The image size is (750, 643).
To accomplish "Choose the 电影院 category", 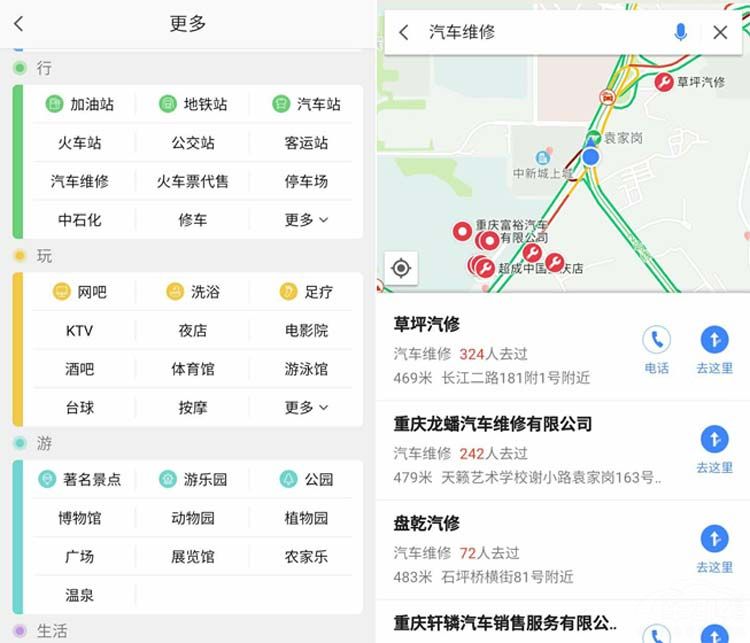I will (306, 330).
